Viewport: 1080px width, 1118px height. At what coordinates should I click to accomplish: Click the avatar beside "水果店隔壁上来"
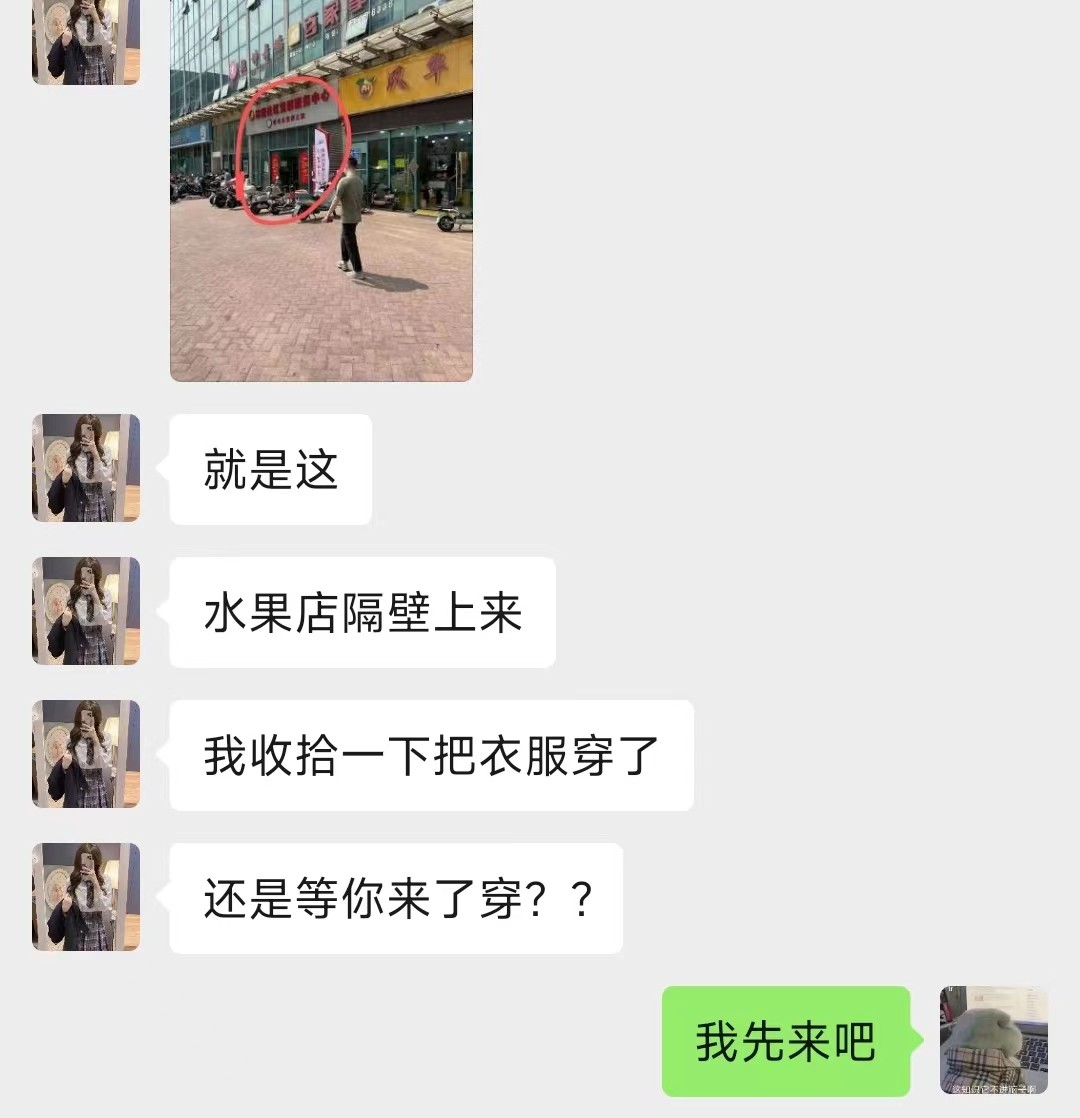85,611
